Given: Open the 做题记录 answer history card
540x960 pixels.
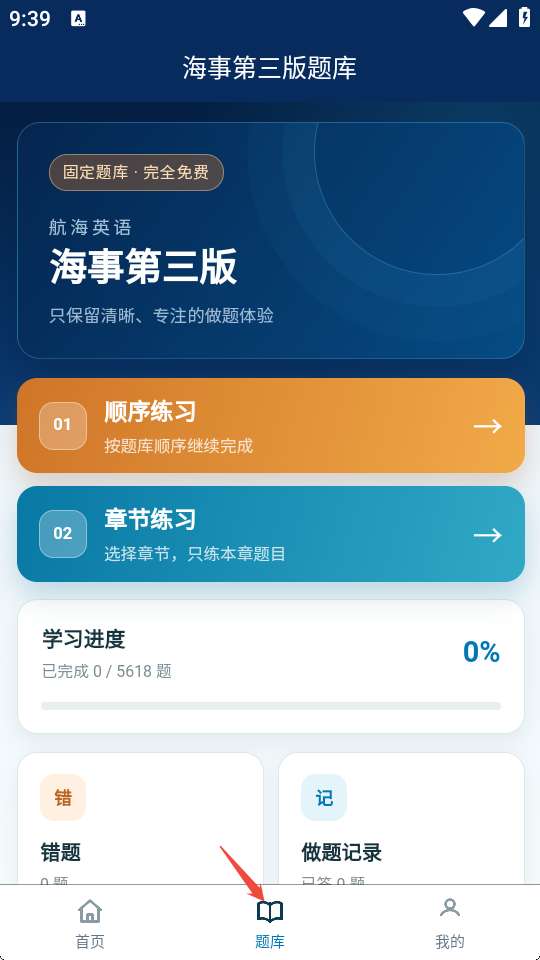Looking at the screenshot, I should [x=401, y=819].
